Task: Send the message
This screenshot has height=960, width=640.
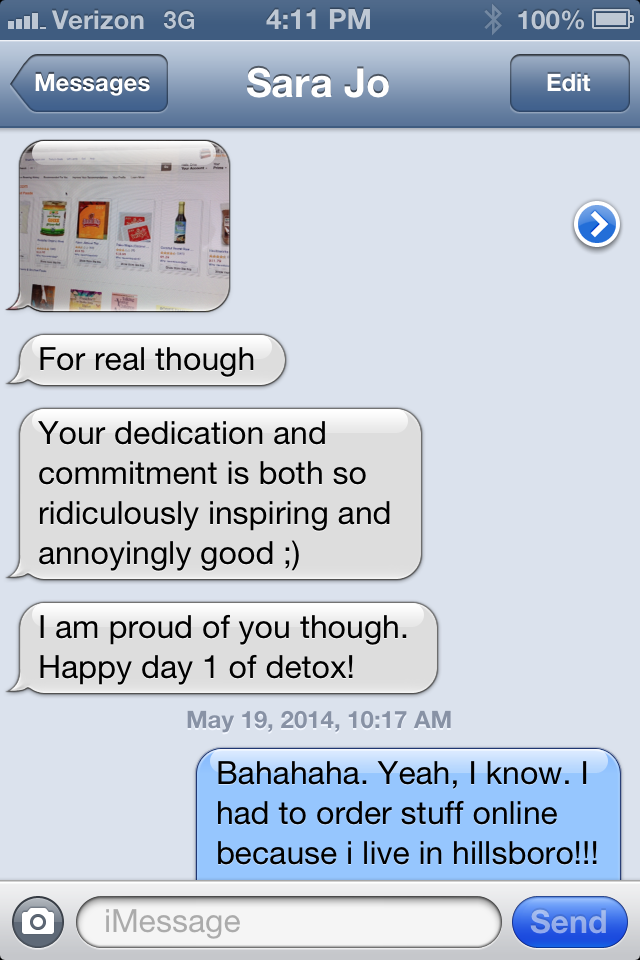Action: (568, 921)
